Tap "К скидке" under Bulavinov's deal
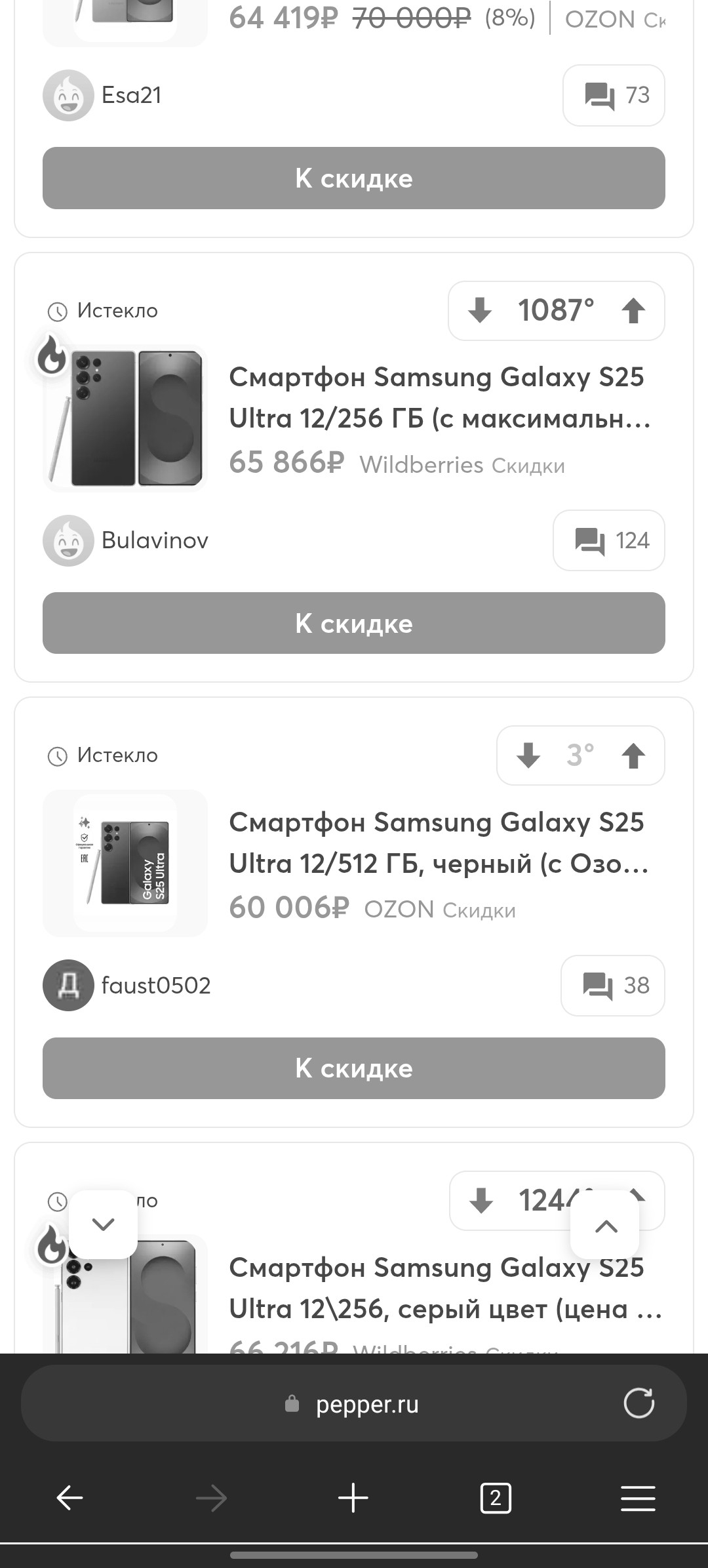This screenshot has height=1568, width=708. tap(354, 623)
